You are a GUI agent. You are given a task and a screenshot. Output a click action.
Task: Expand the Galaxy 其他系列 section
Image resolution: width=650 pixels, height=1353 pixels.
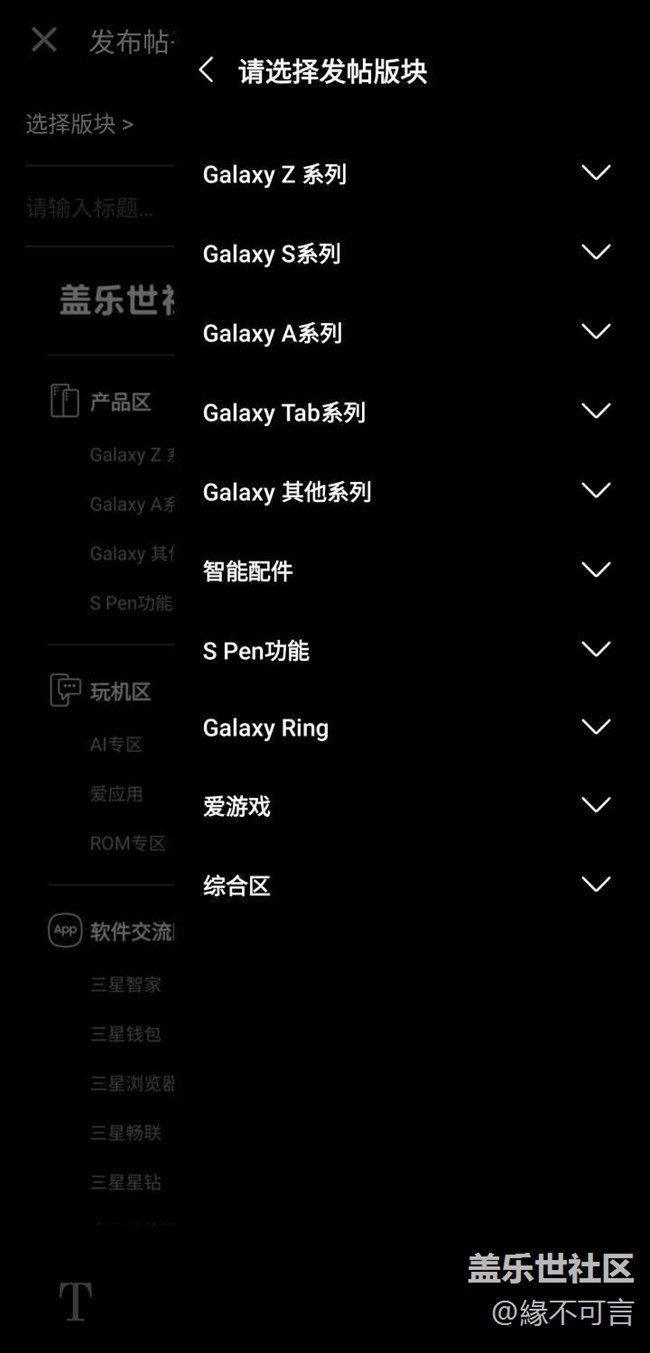[596, 490]
